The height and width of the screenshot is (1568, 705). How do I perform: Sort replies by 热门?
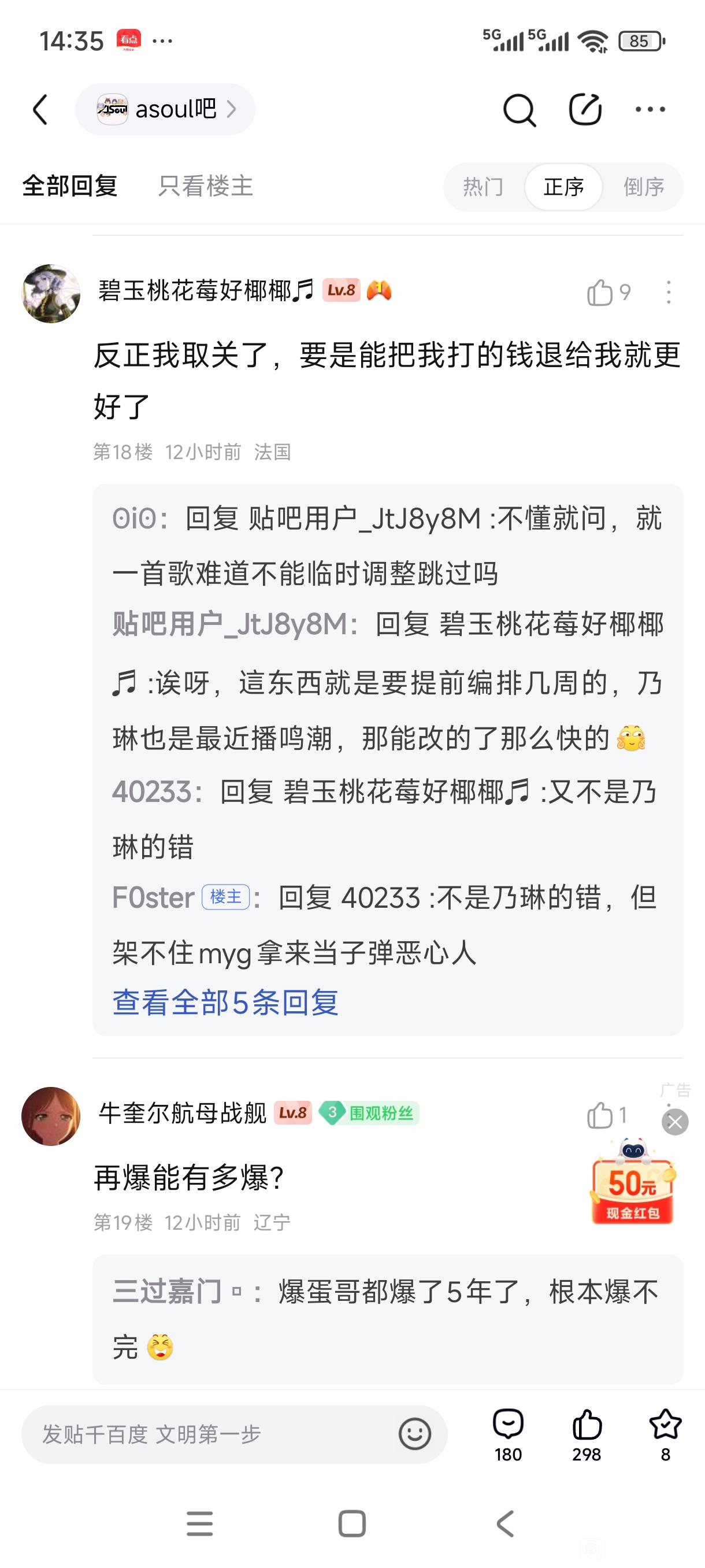pos(484,187)
